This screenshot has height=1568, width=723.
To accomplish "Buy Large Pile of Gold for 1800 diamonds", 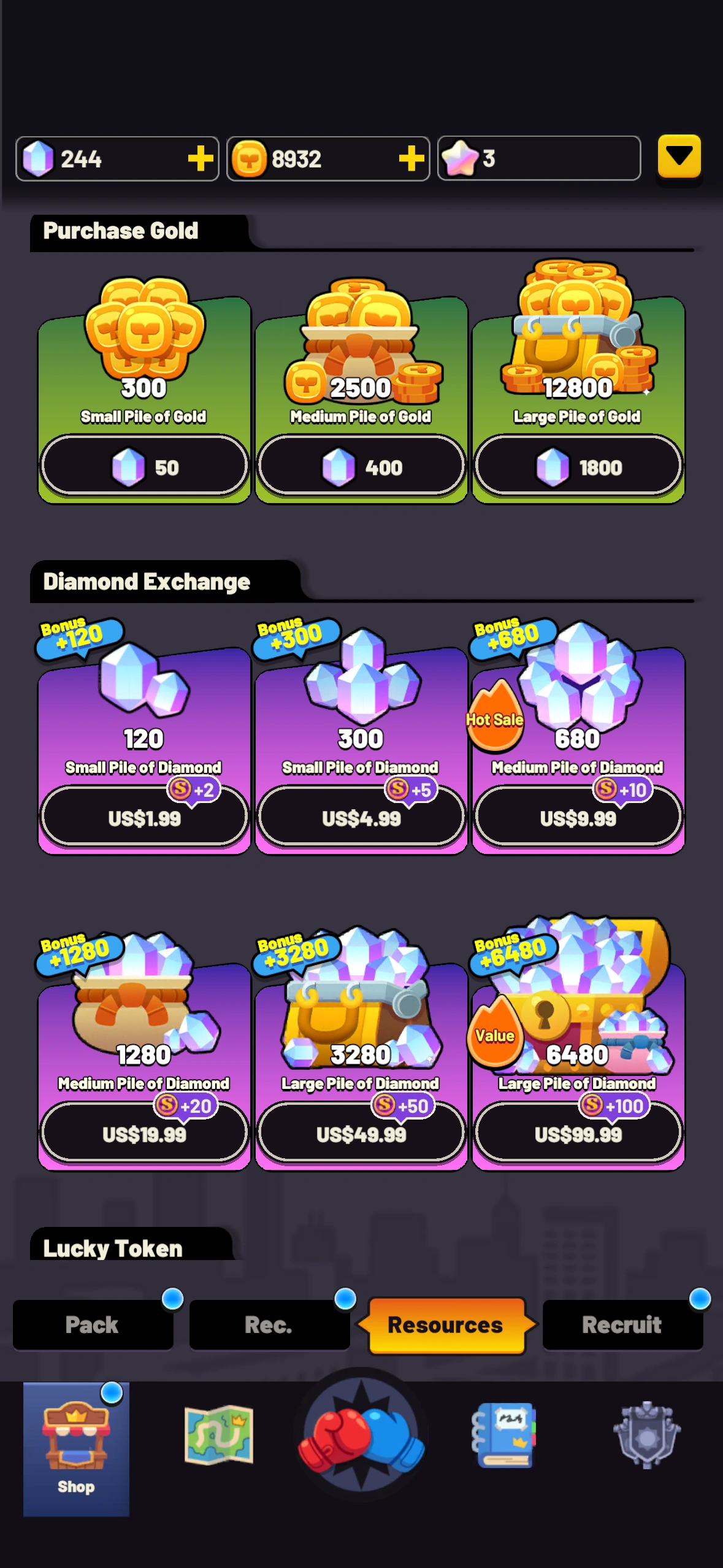I will [578, 466].
